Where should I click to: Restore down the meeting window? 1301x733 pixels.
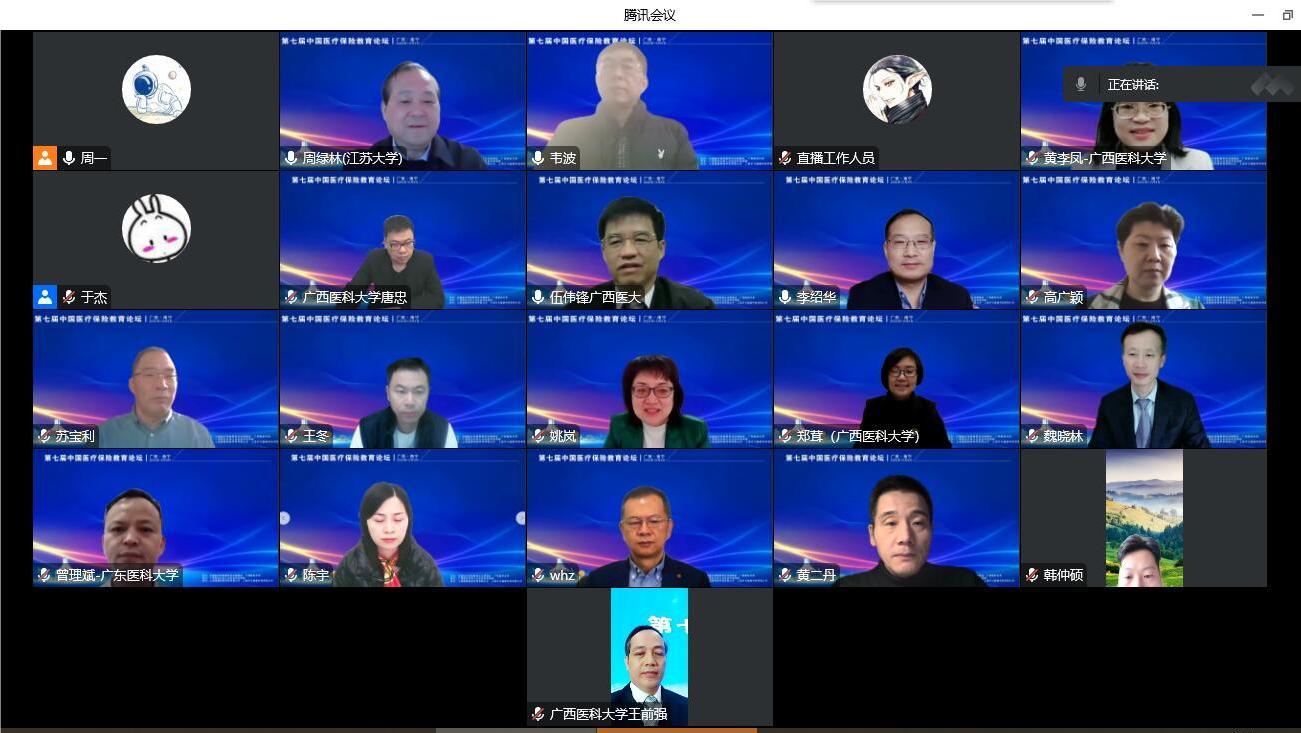[x=1287, y=15]
